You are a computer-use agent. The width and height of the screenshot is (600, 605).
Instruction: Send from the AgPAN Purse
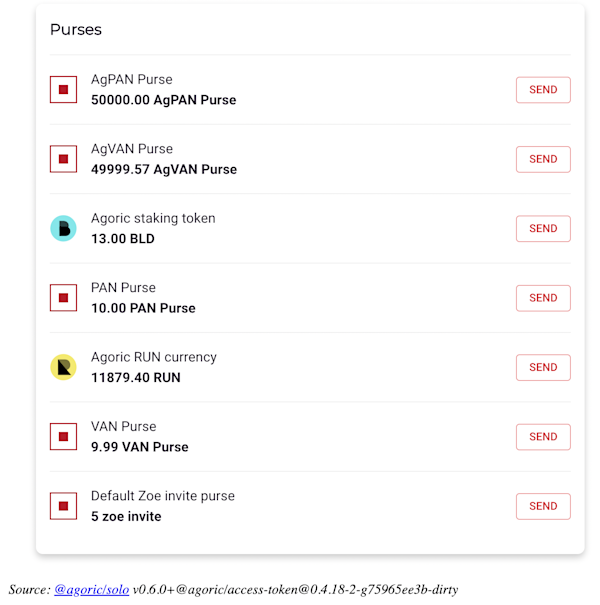(x=543, y=90)
